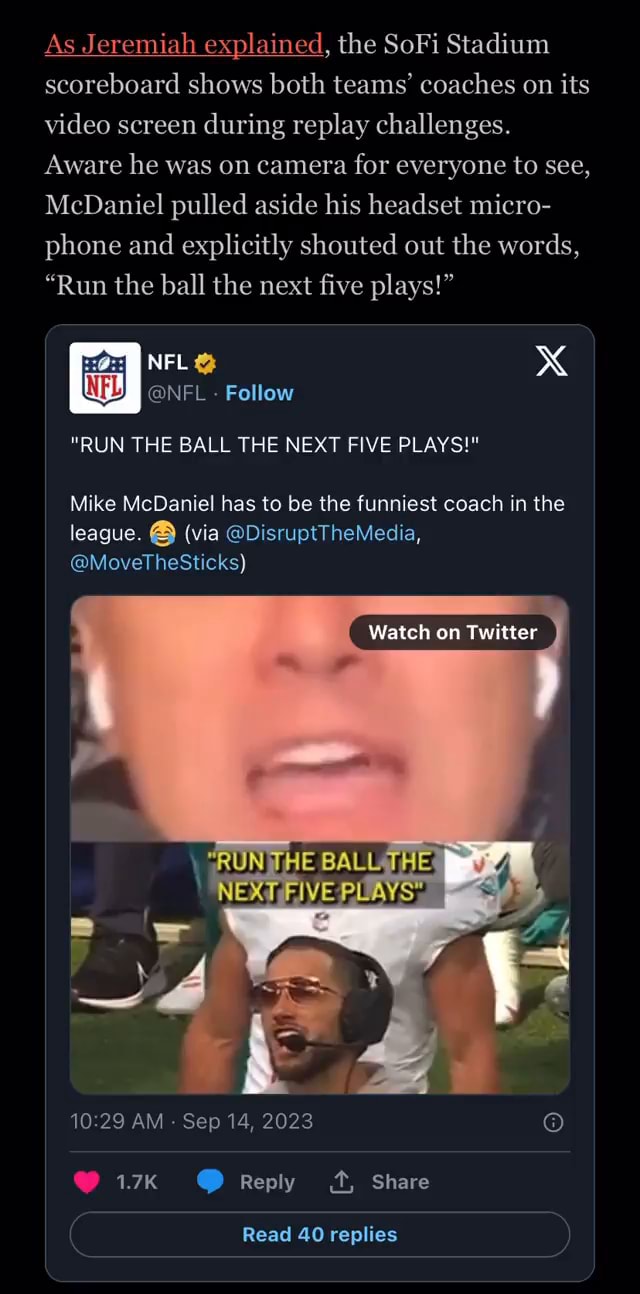Like the NFL tweet
This screenshot has width=640, height=1294.
point(88,1182)
